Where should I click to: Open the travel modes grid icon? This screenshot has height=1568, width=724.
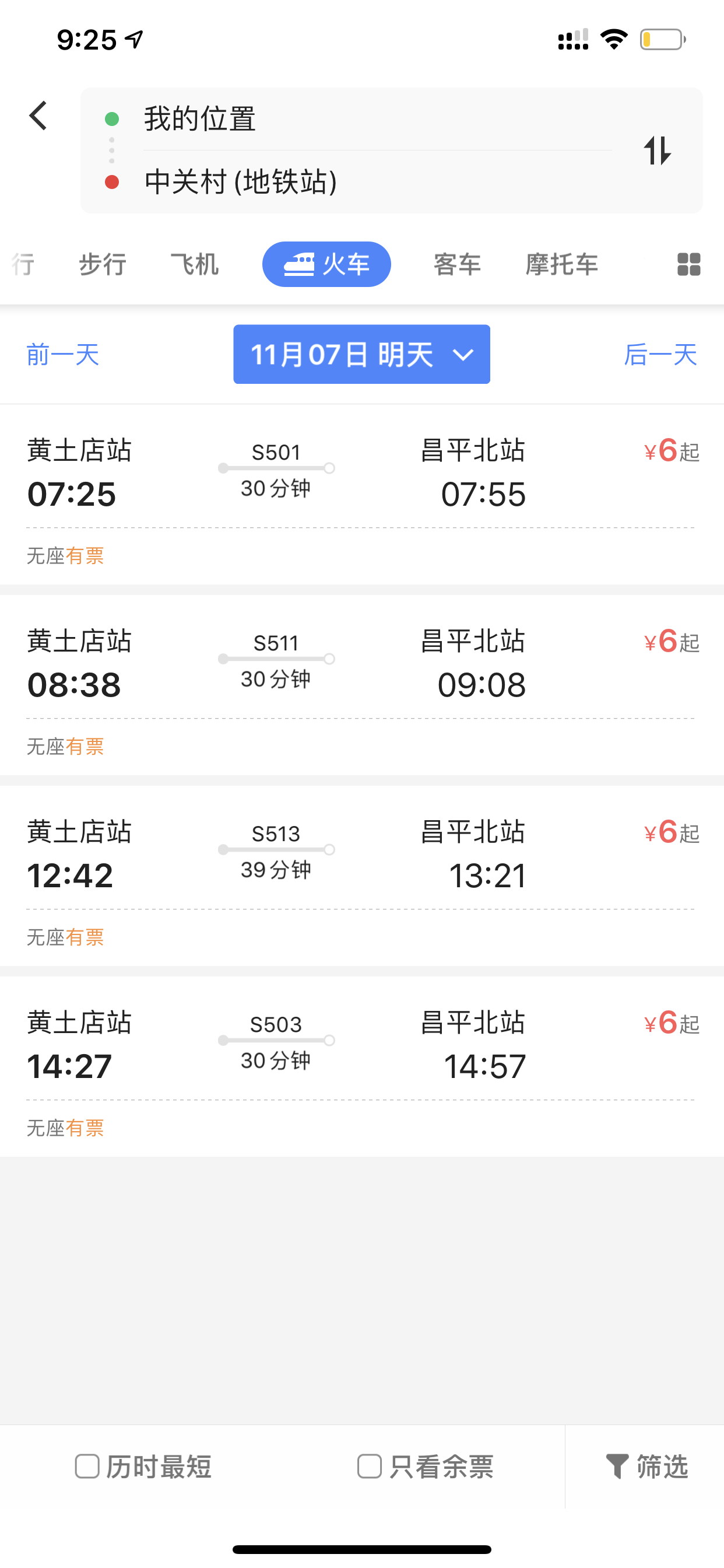[688, 265]
